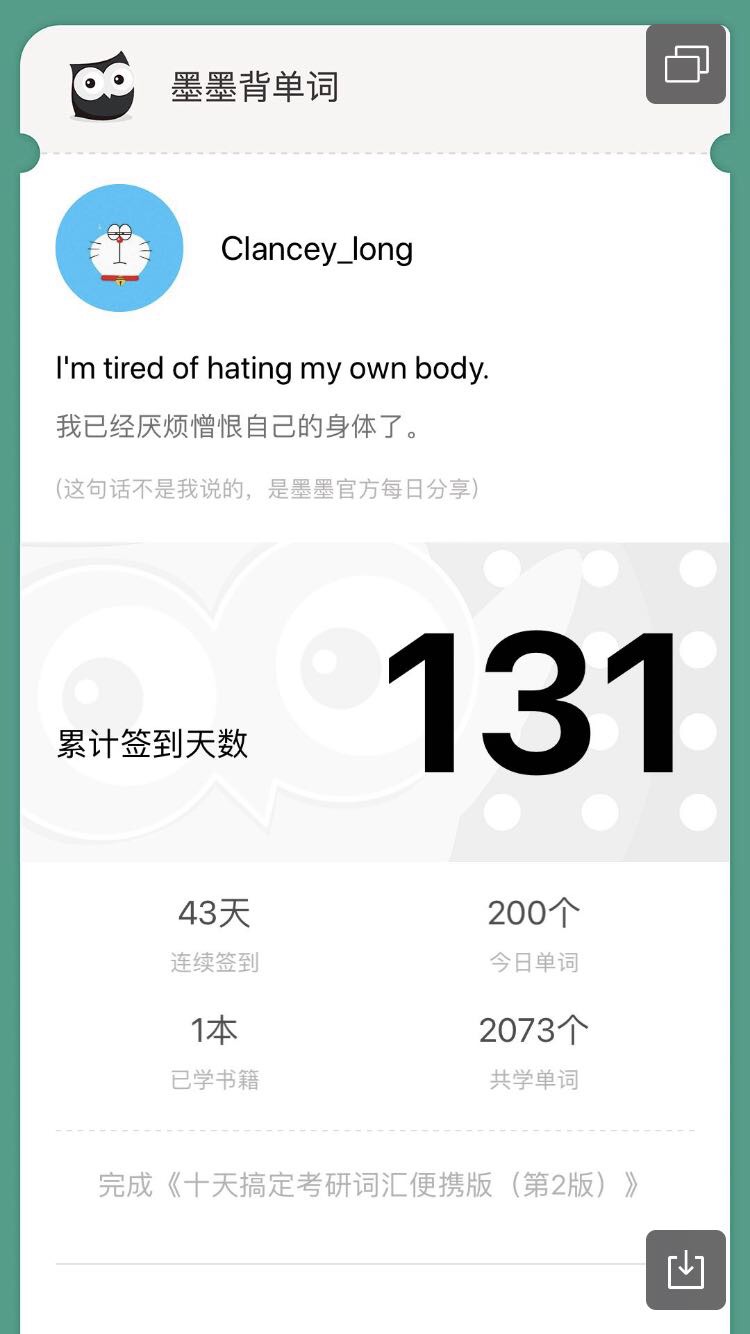
Task: Tap the overlapping squares icon to switch card
Action: click(686, 64)
